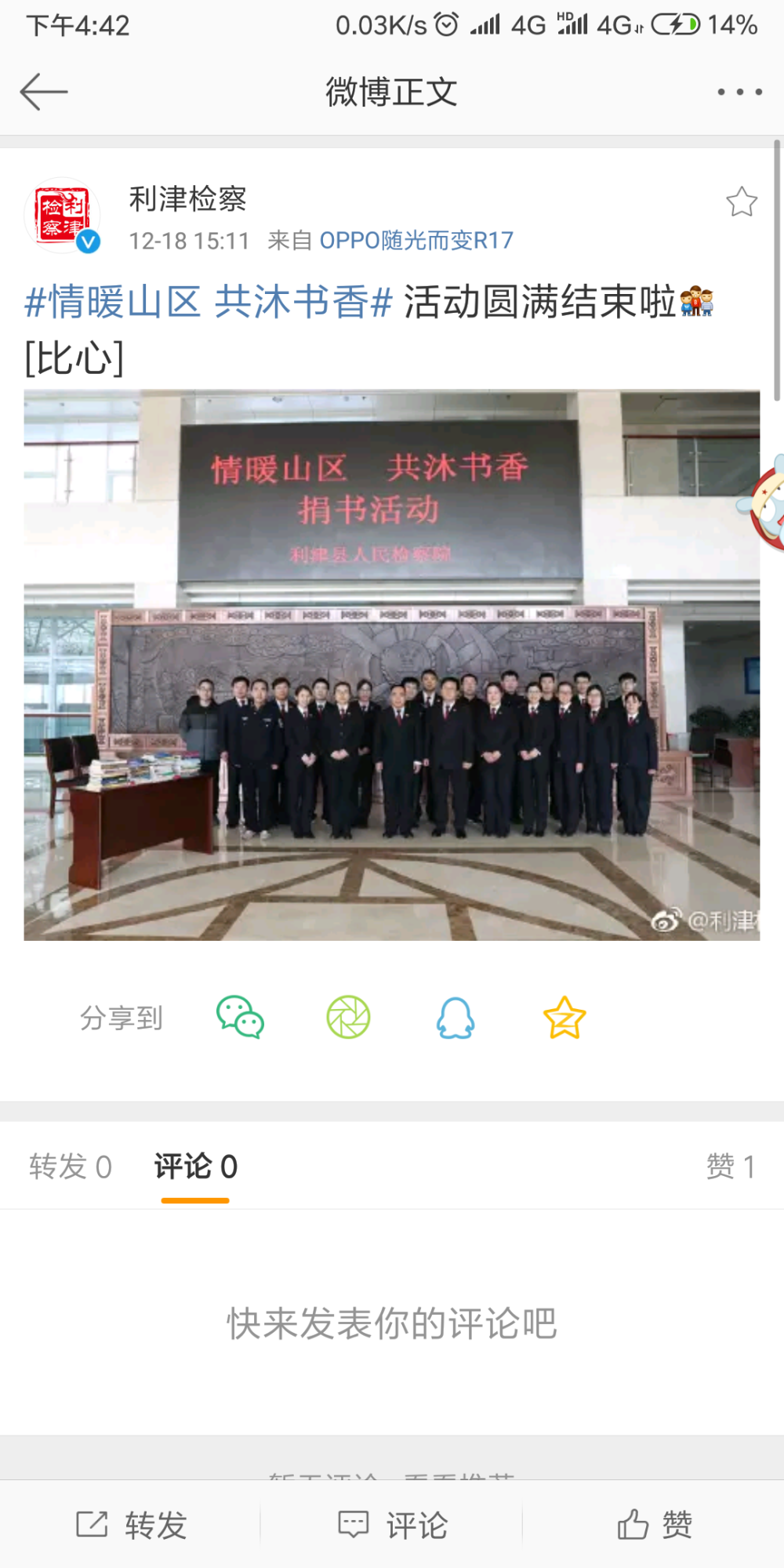Go back using the top-left arrow
The image size is (784, 1568).
(x=44, y=92)
